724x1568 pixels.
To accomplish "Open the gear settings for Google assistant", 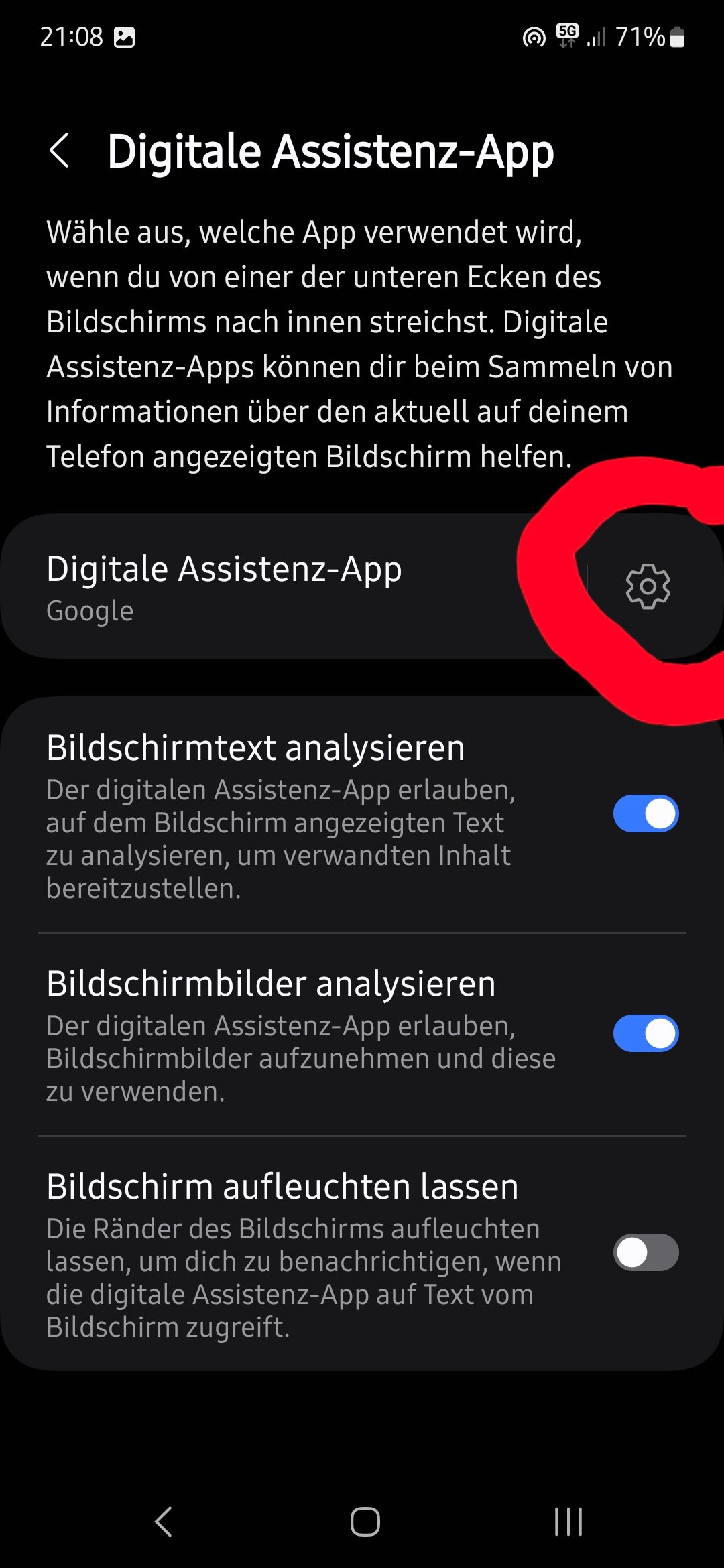I will 648,586.
